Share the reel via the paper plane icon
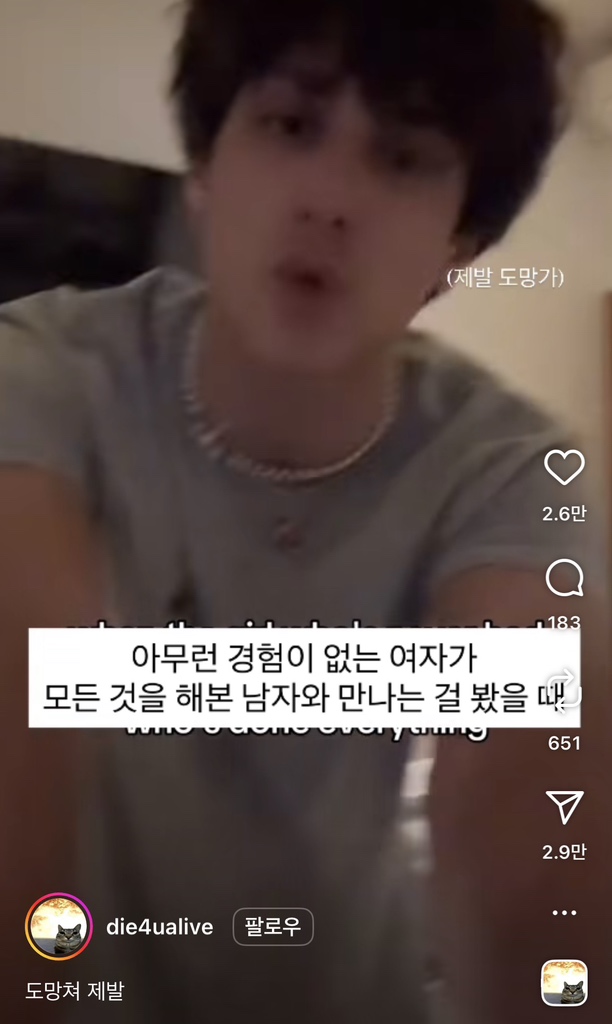The width and height of the screenshot is (612, 1024). click(x=564, y=806)
